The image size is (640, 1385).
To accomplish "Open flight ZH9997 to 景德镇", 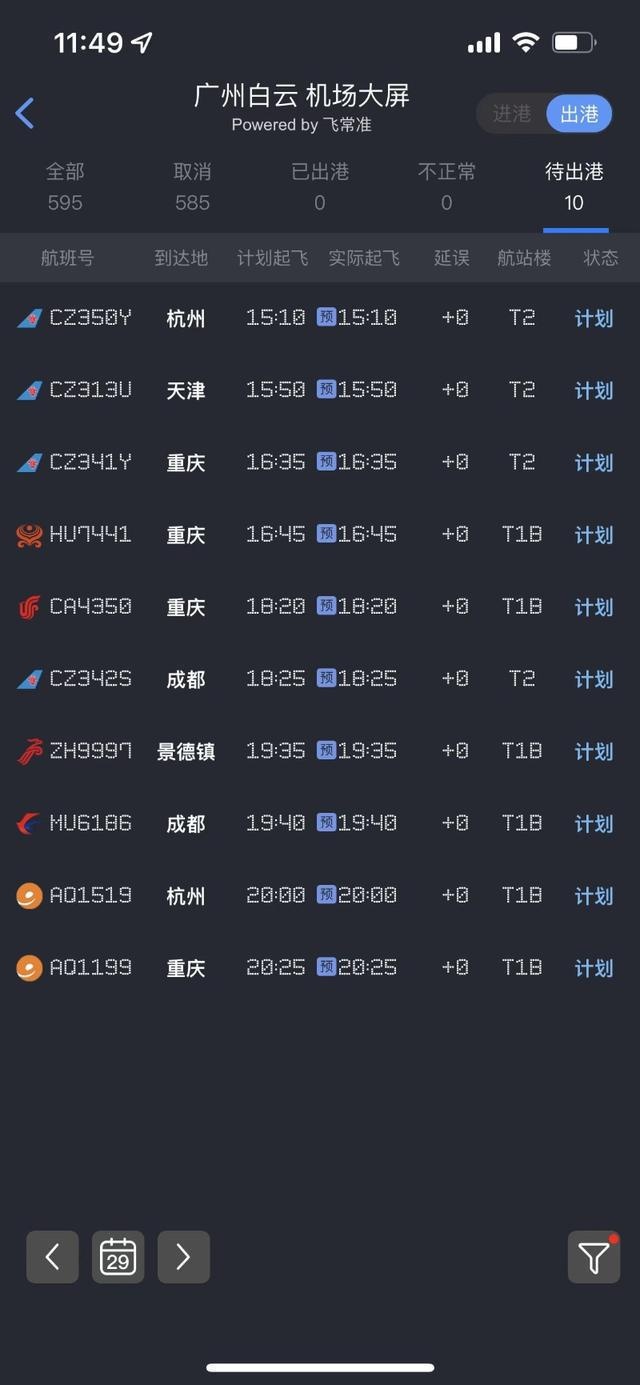I will tap(320, 751).
